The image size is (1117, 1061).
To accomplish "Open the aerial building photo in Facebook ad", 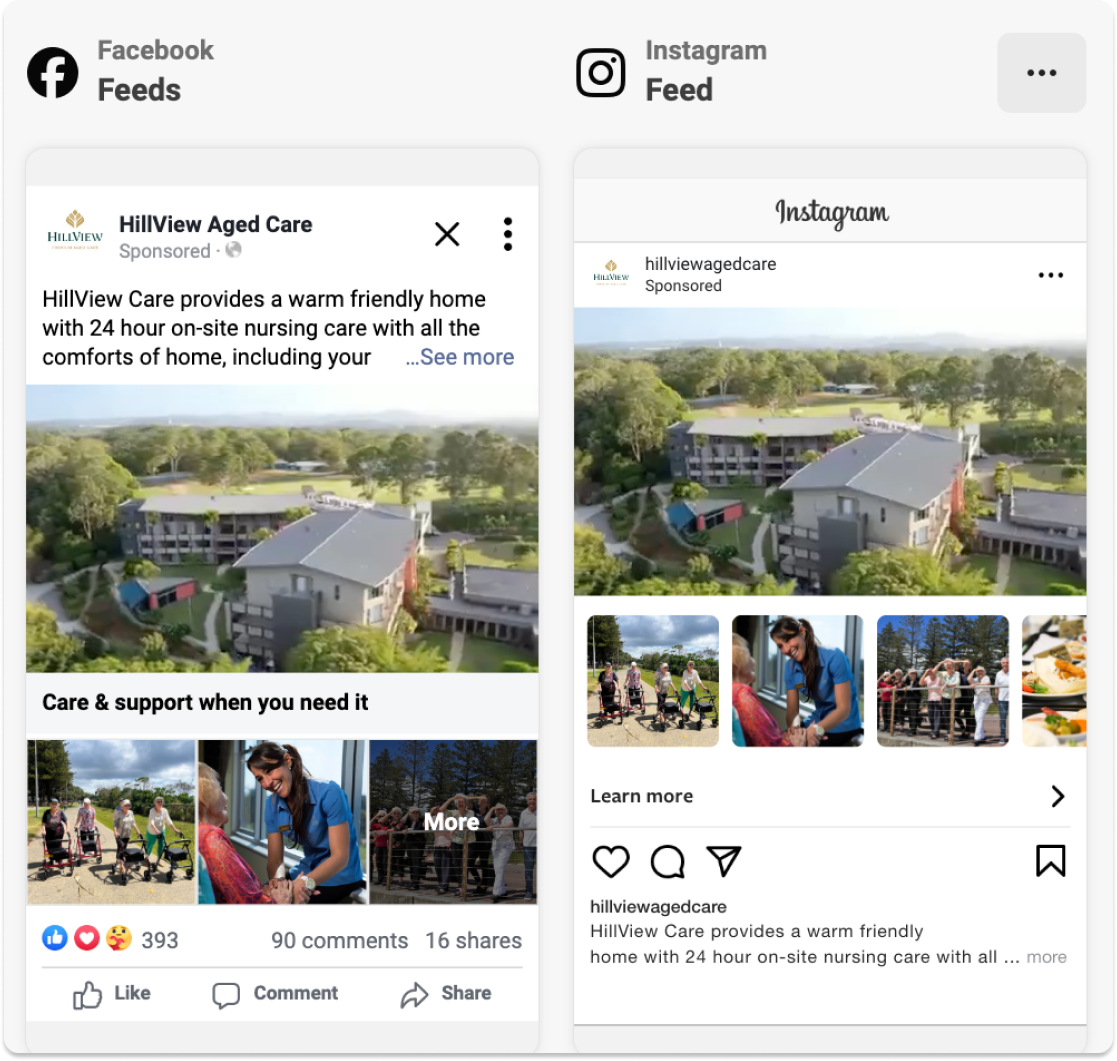I will coord(282,528).
